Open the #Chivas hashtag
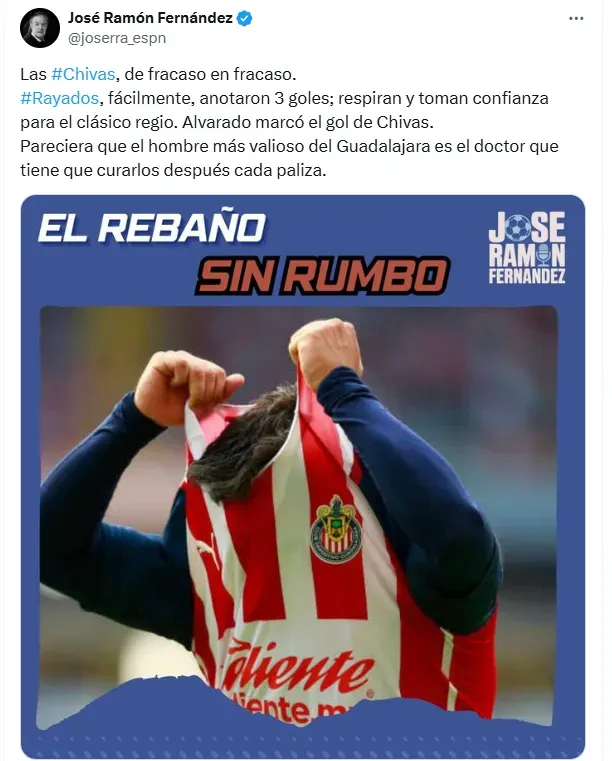This screenshot has height=761, width=612. click(x=83, y=77)
